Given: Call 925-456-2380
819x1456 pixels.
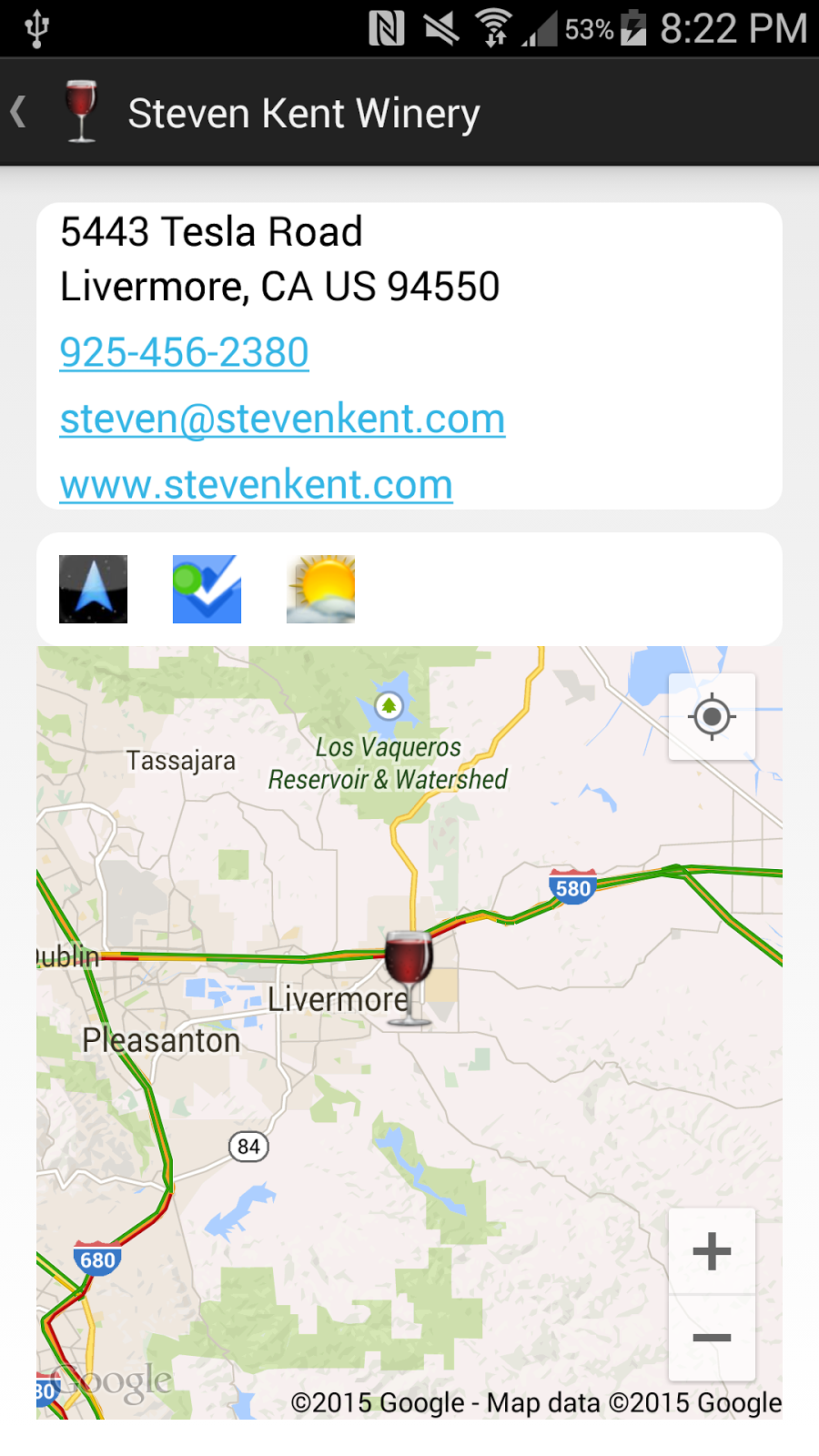Looking at the screenshot, I should [x=185, y=352].
